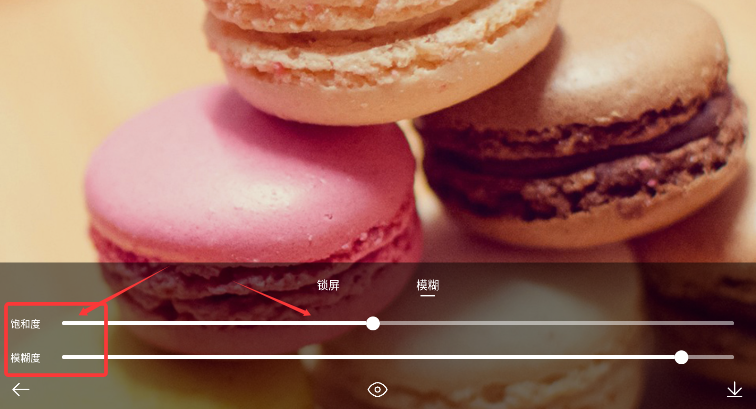Switch to the 锁屏 tab

[x=328, y=285]
